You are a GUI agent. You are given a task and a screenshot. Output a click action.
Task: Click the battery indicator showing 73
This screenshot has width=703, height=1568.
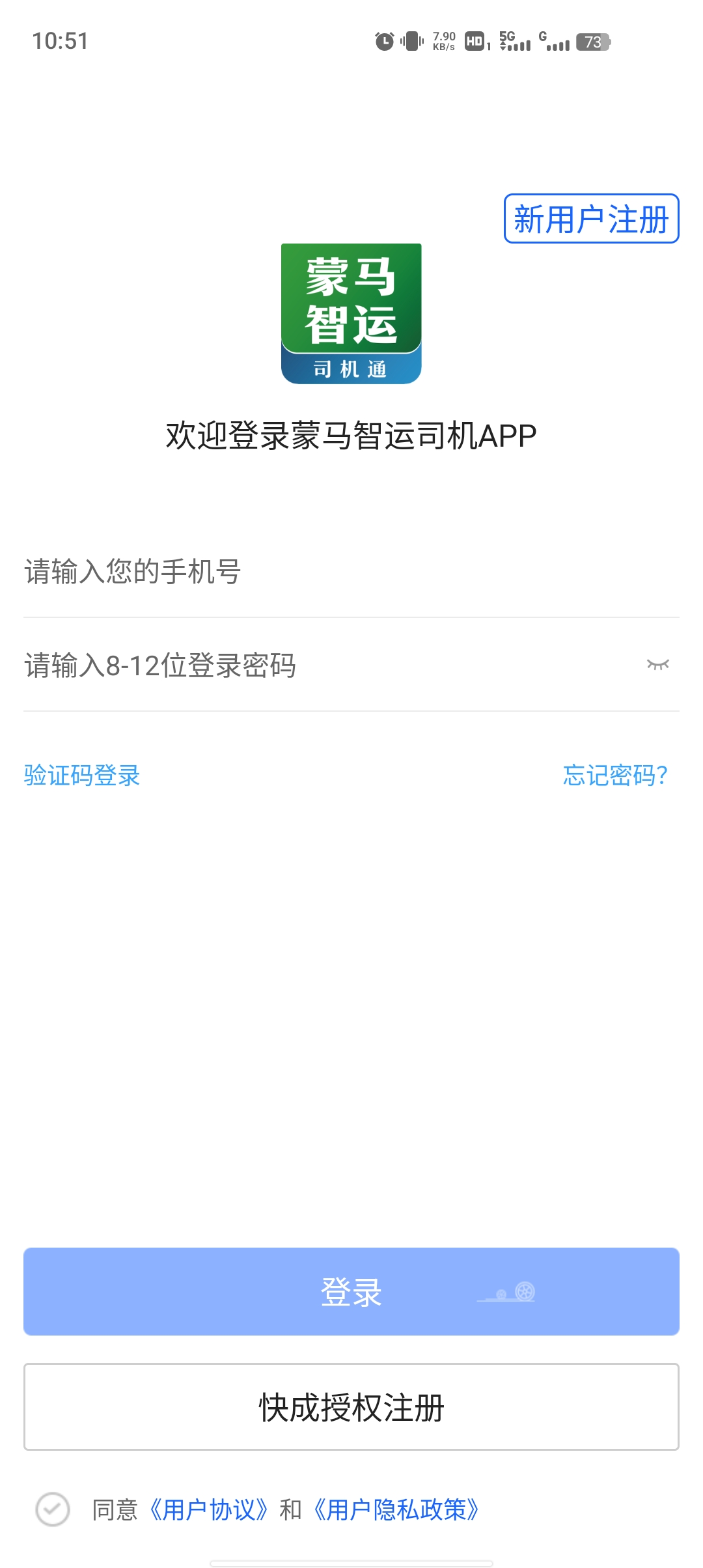pyautogui.click(x=594, y=40)
